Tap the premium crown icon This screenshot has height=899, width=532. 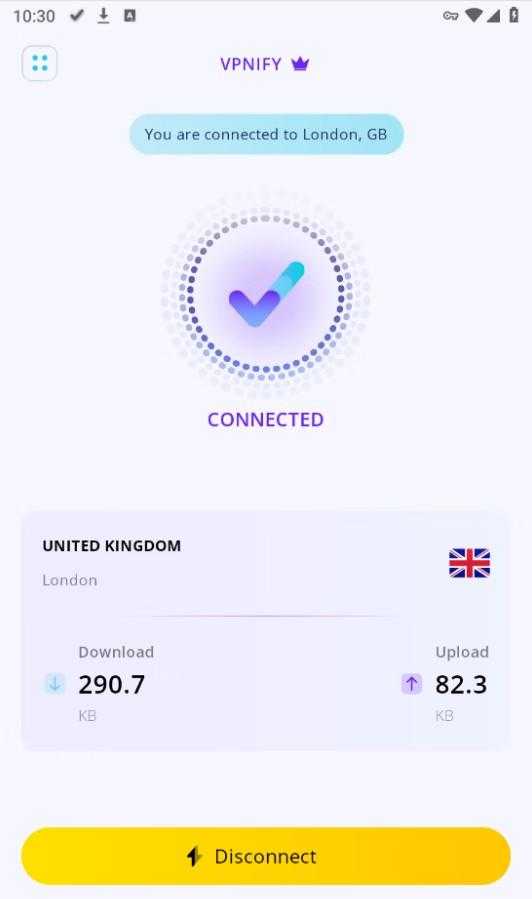pos(300,64)
